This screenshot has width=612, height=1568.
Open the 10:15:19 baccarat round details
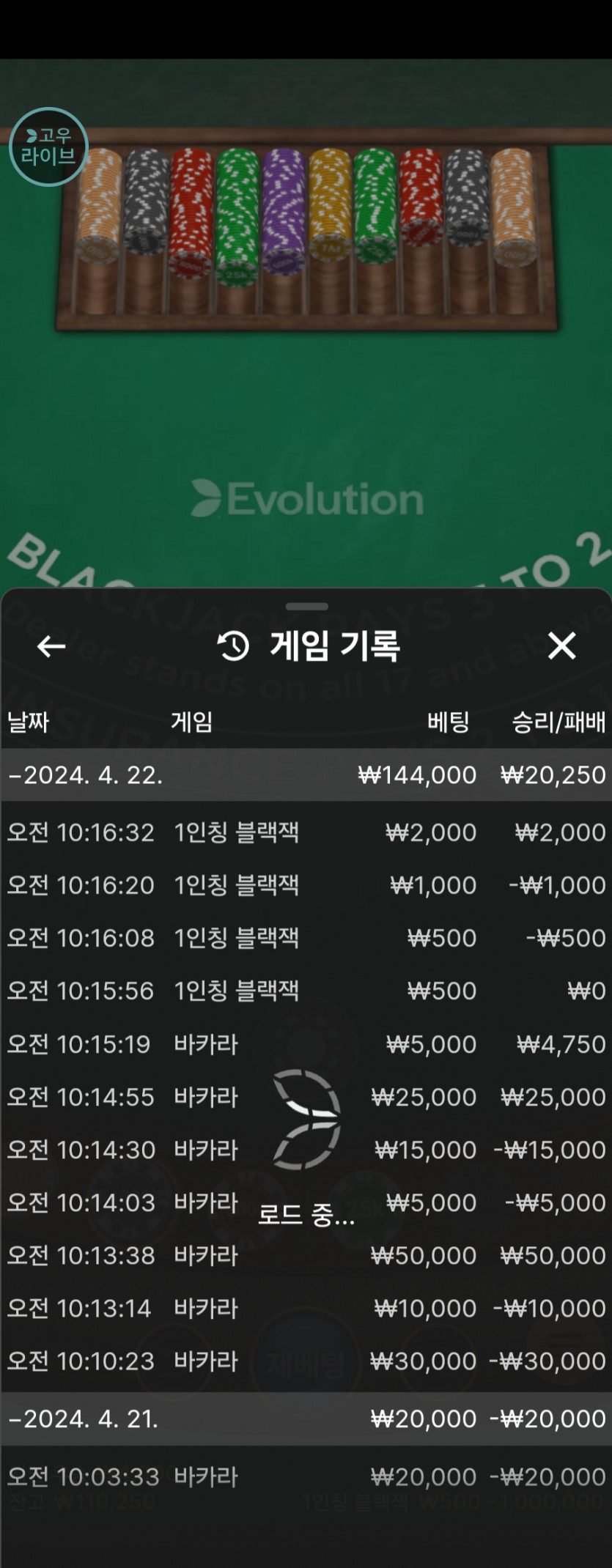[x=306, y=1044]
